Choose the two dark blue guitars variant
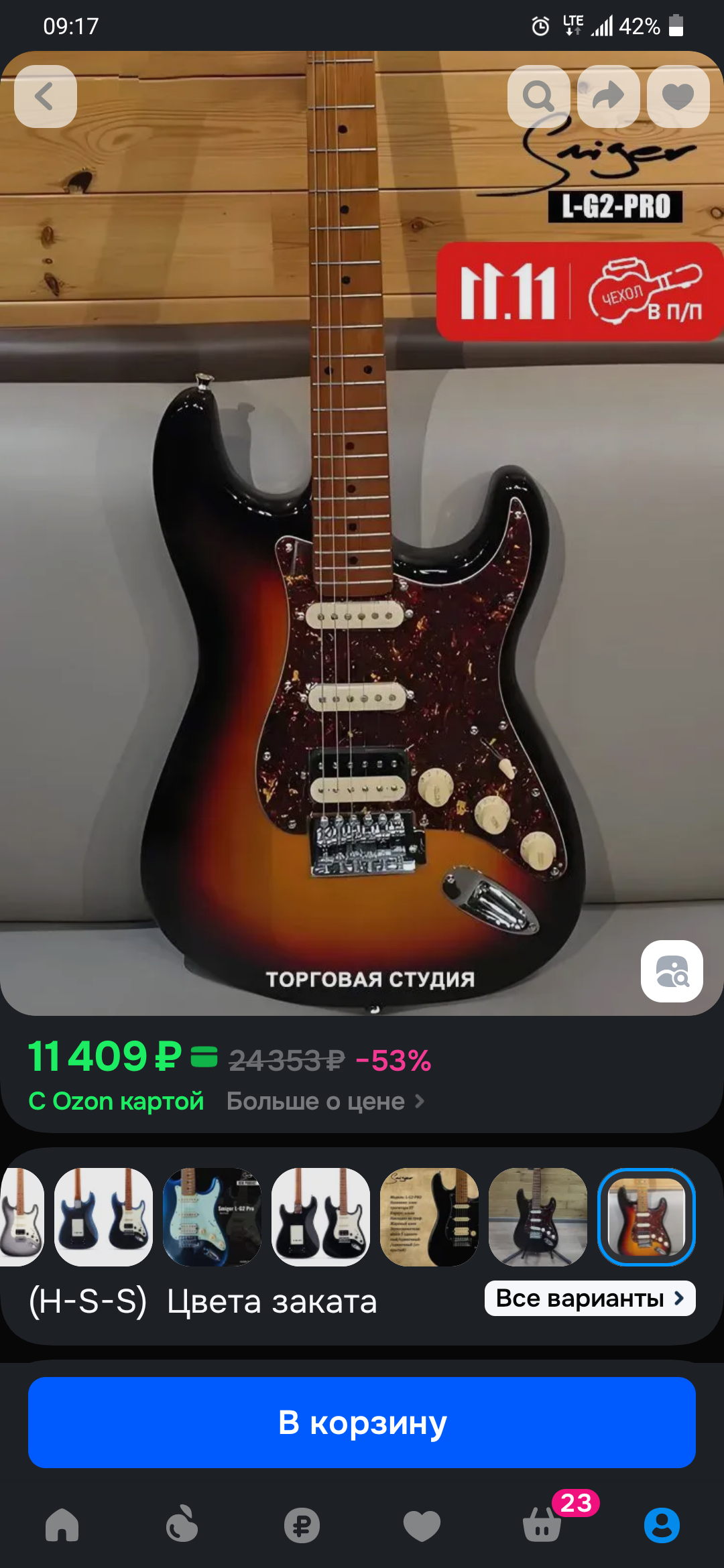Viewport: 724px width, 1568px height. [103, 1217]
